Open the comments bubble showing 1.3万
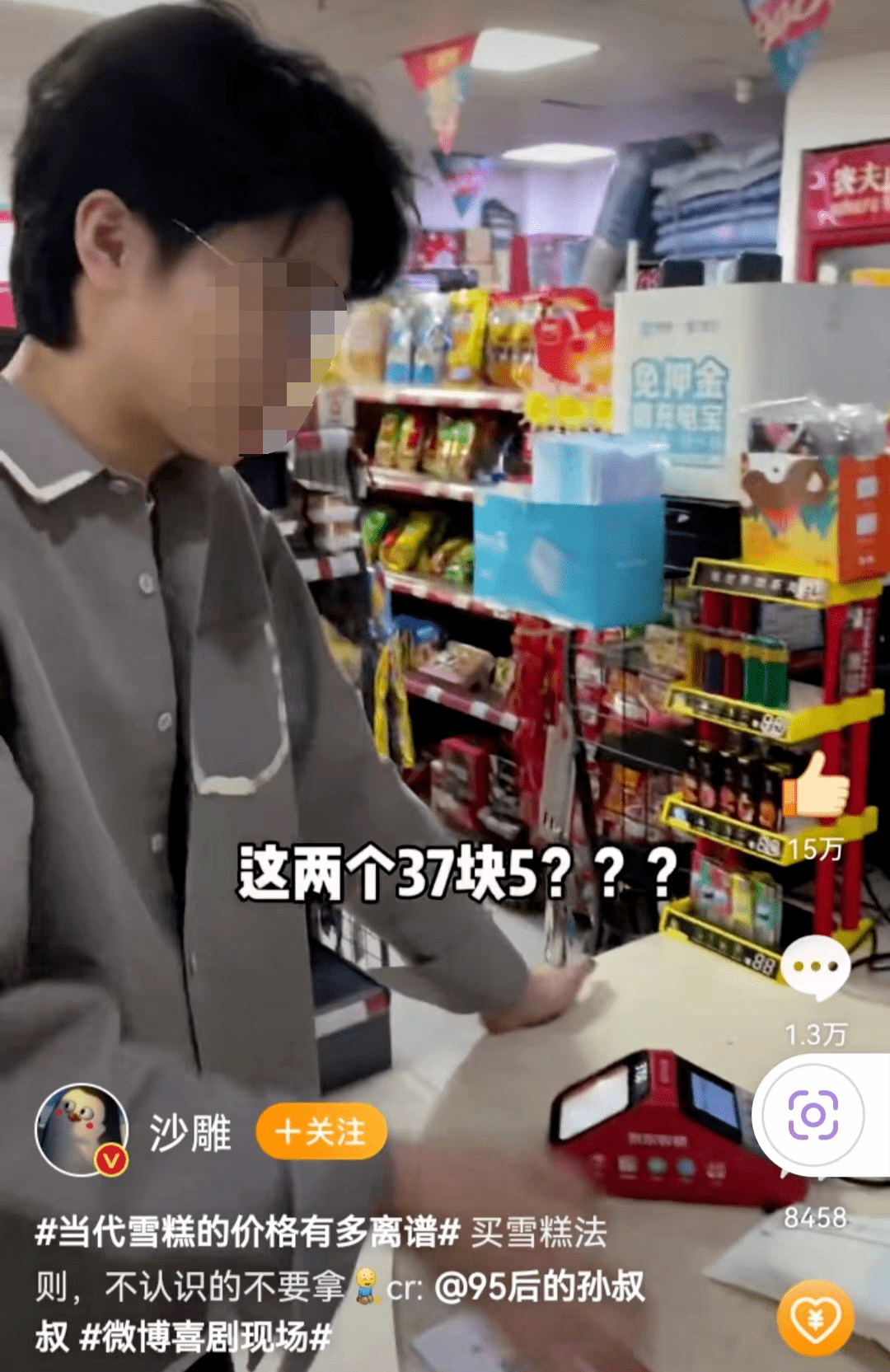This screenshot has height=1372, width=890. (x=815, y=967)
